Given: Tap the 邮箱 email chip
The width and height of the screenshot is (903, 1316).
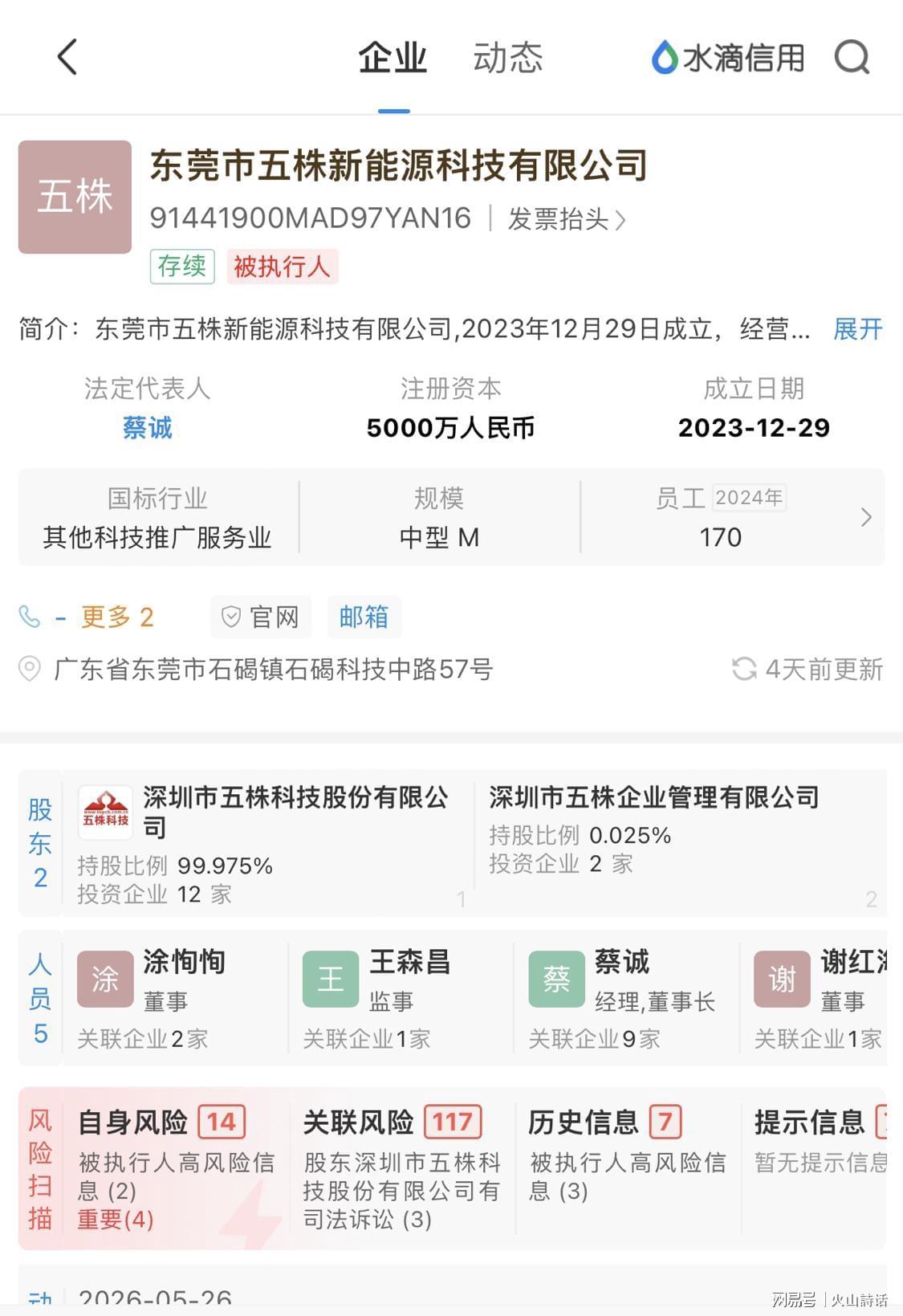Looking at the screenshot, I should [364, 617].
